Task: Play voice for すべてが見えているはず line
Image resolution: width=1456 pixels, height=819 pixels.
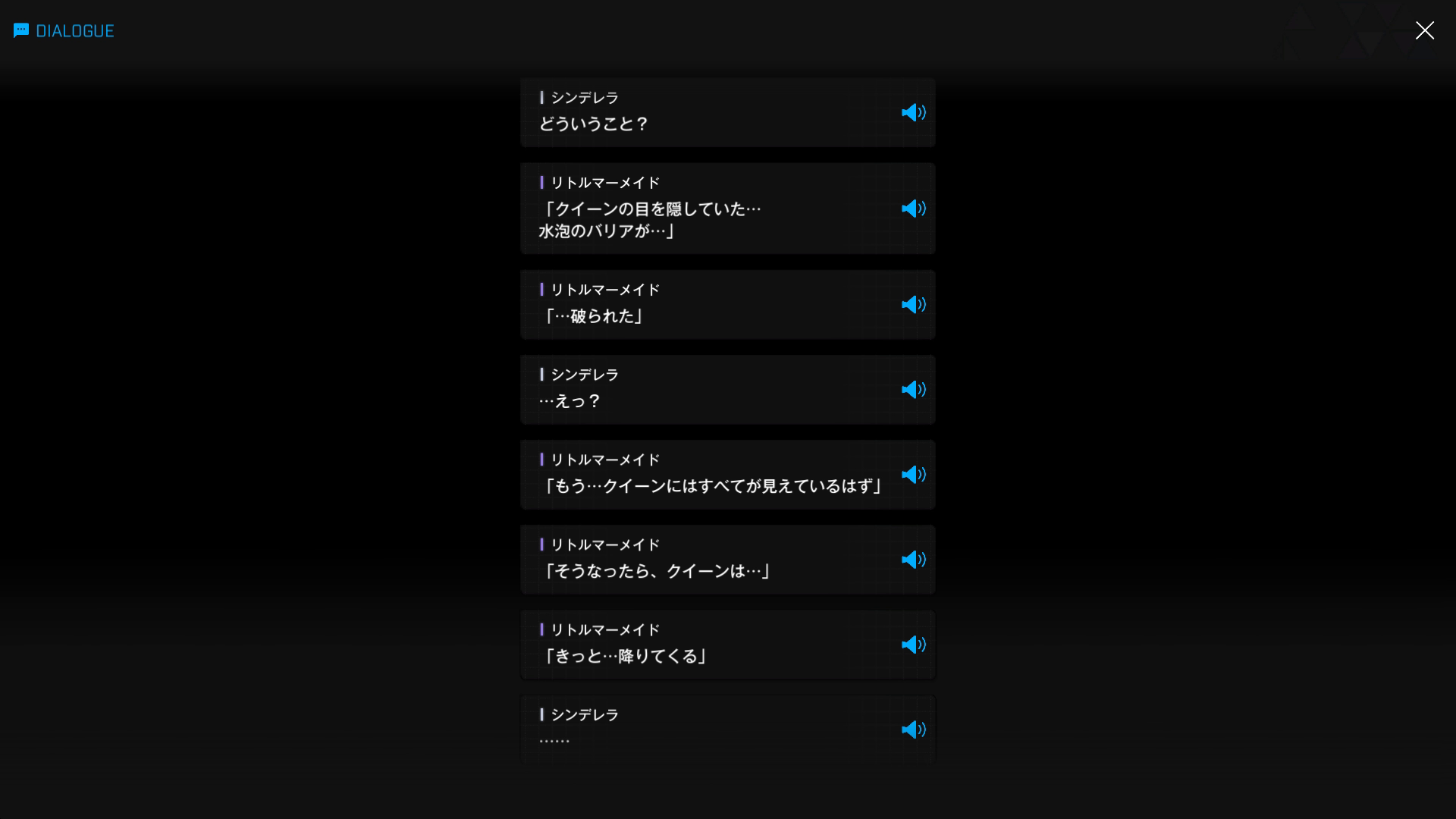Action: pyautogui.click(x=913, y=475)
